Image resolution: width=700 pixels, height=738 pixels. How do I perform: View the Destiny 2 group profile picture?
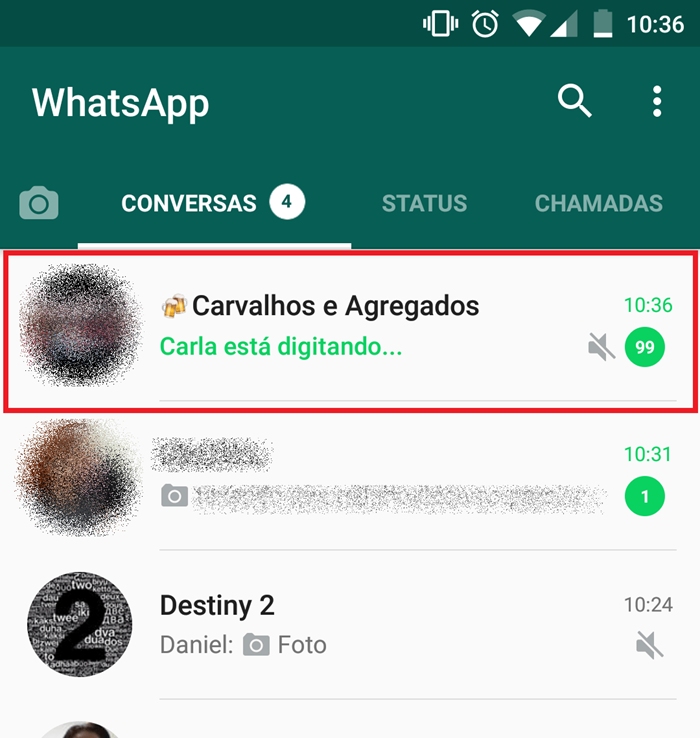[x=80, y=625]
